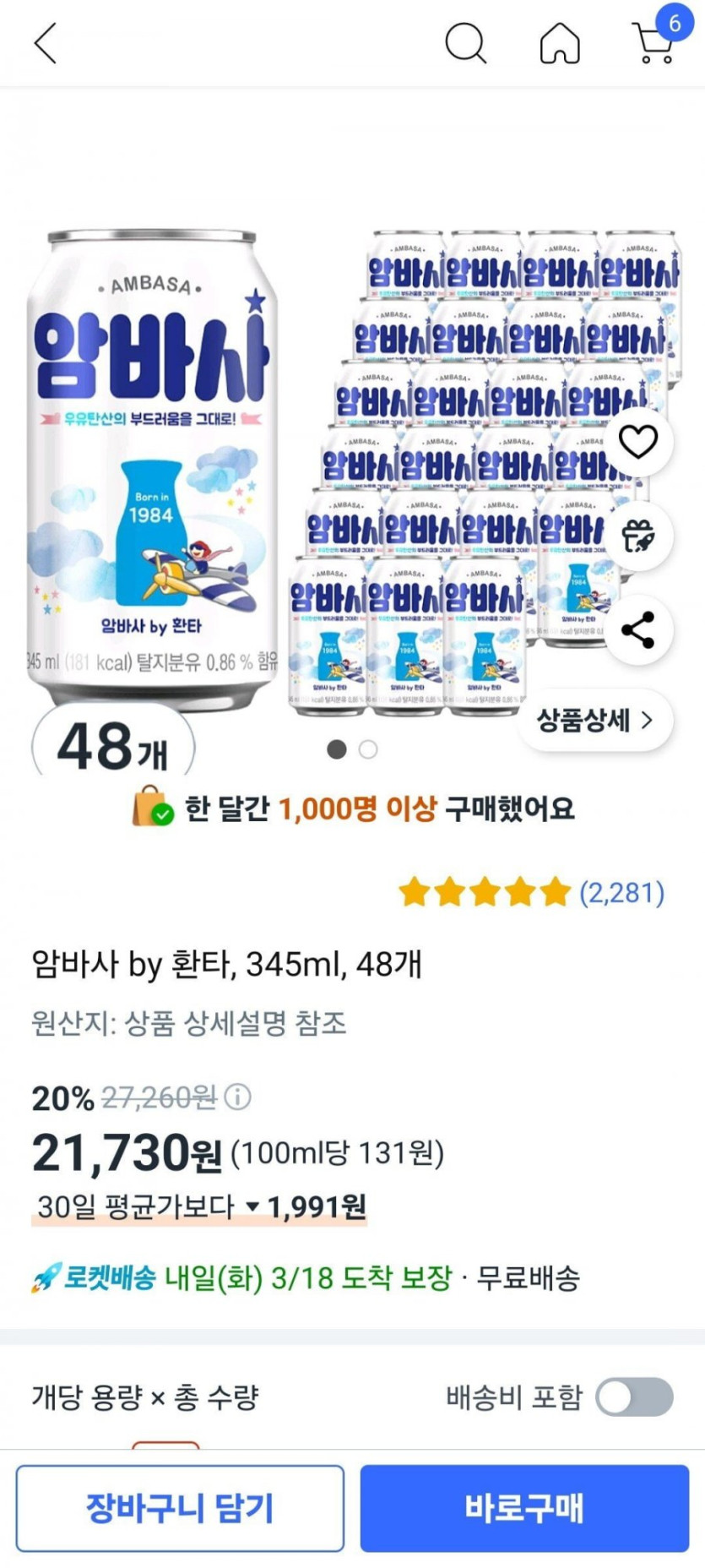Tap 장바구니 담기 to add to cart
This screenshot has height=1568, width=705.
coord(180,1508)
